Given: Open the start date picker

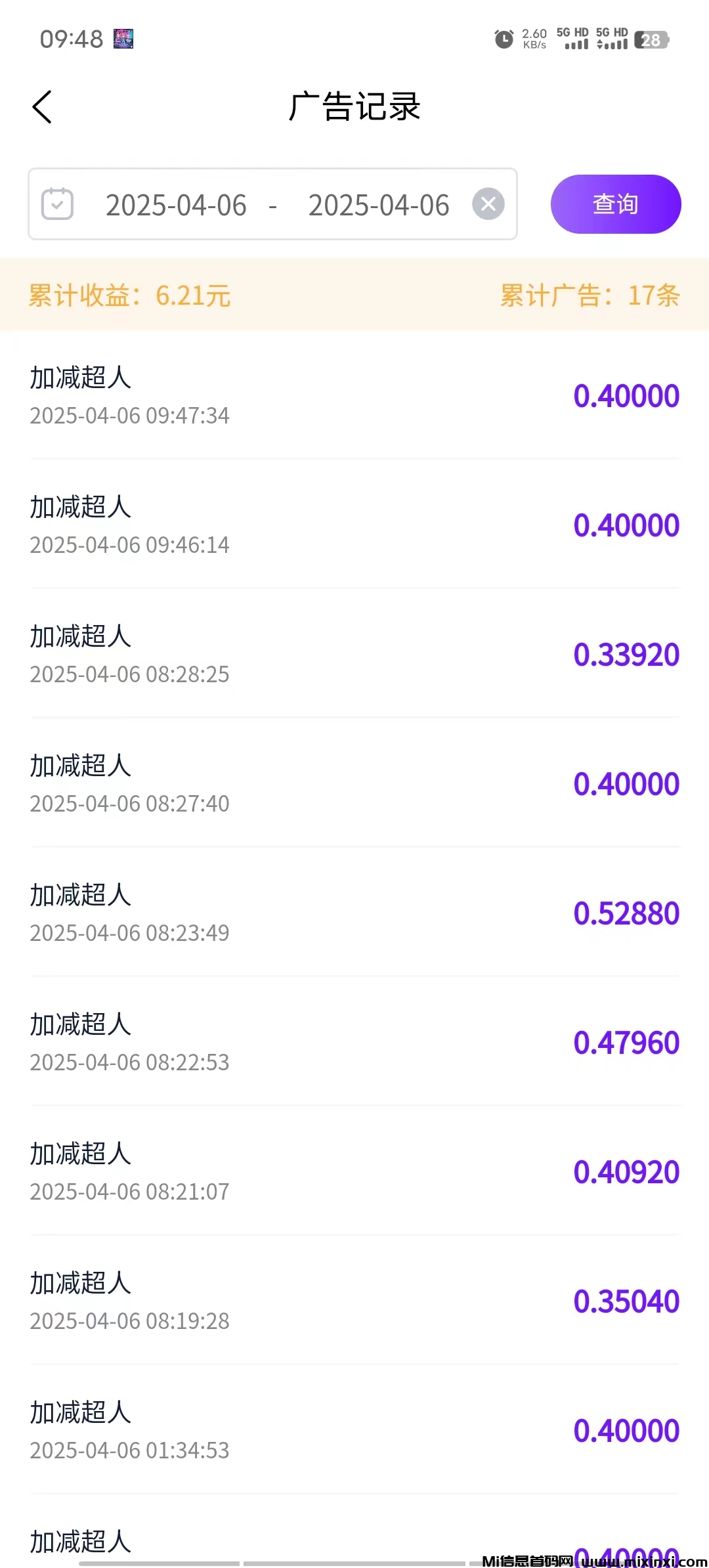Looking at the screenshot, I should coord(176,205).
